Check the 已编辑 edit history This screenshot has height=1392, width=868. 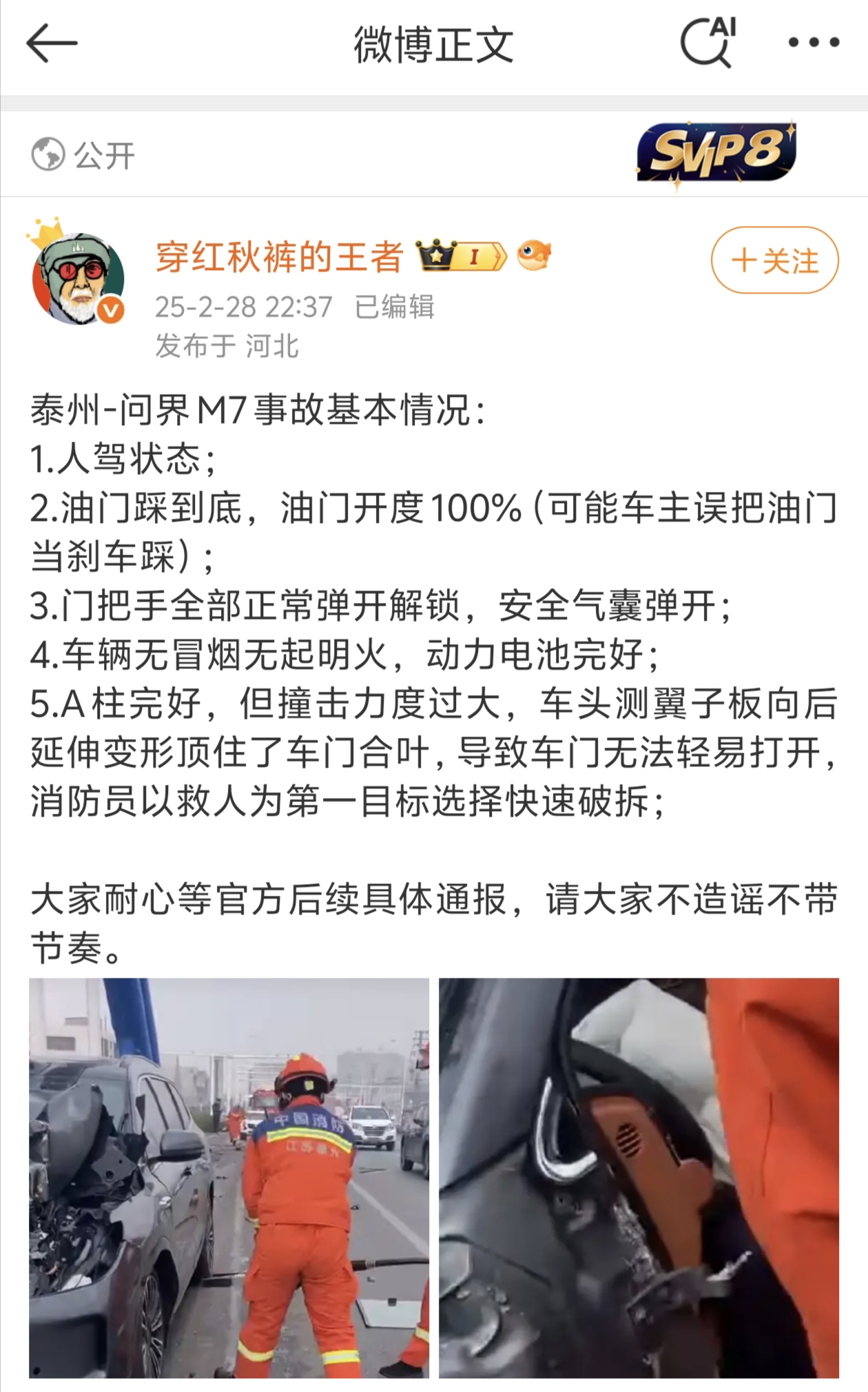[x=396, y=307]
